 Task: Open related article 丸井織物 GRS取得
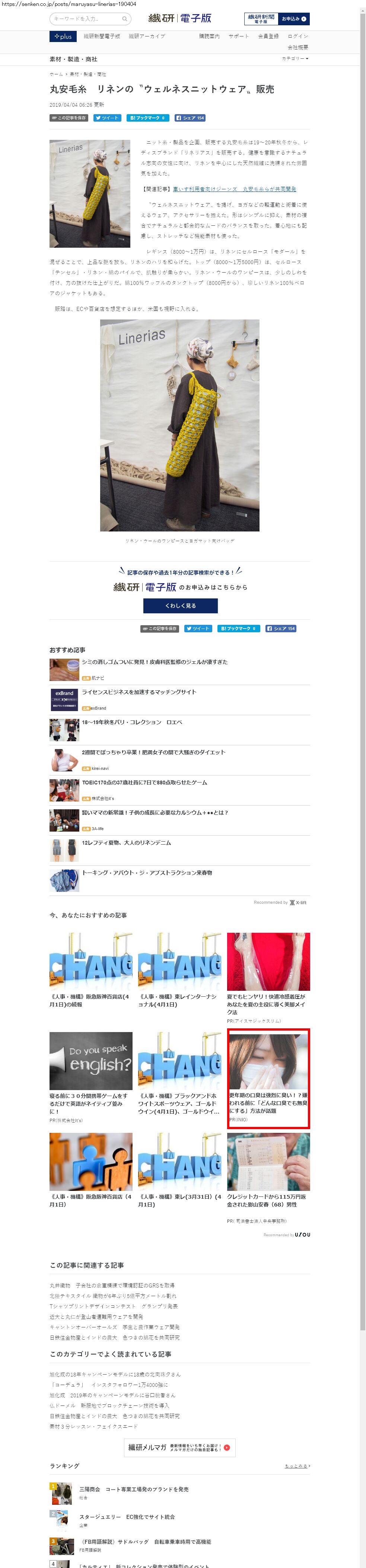pos(112,1286)
